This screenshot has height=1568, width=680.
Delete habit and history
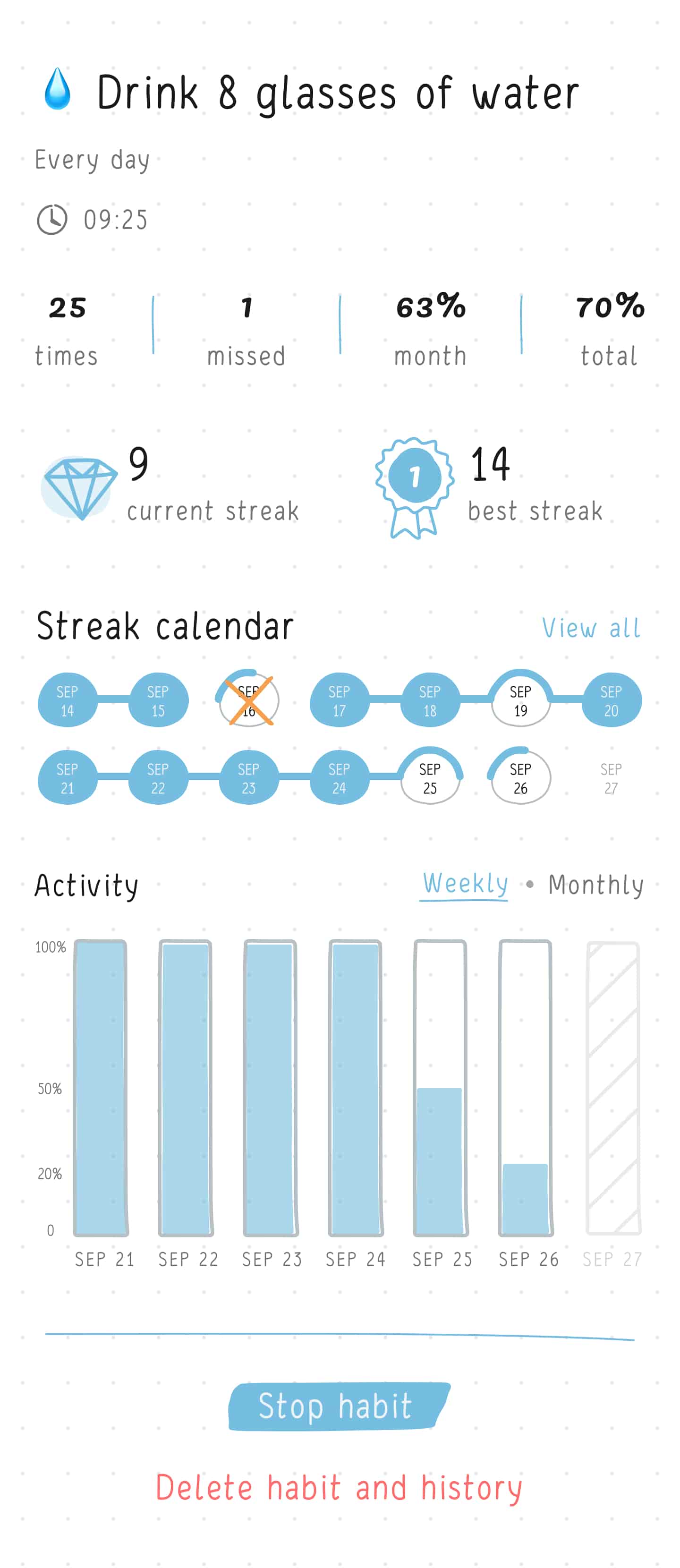click(x=339, y=1487)
